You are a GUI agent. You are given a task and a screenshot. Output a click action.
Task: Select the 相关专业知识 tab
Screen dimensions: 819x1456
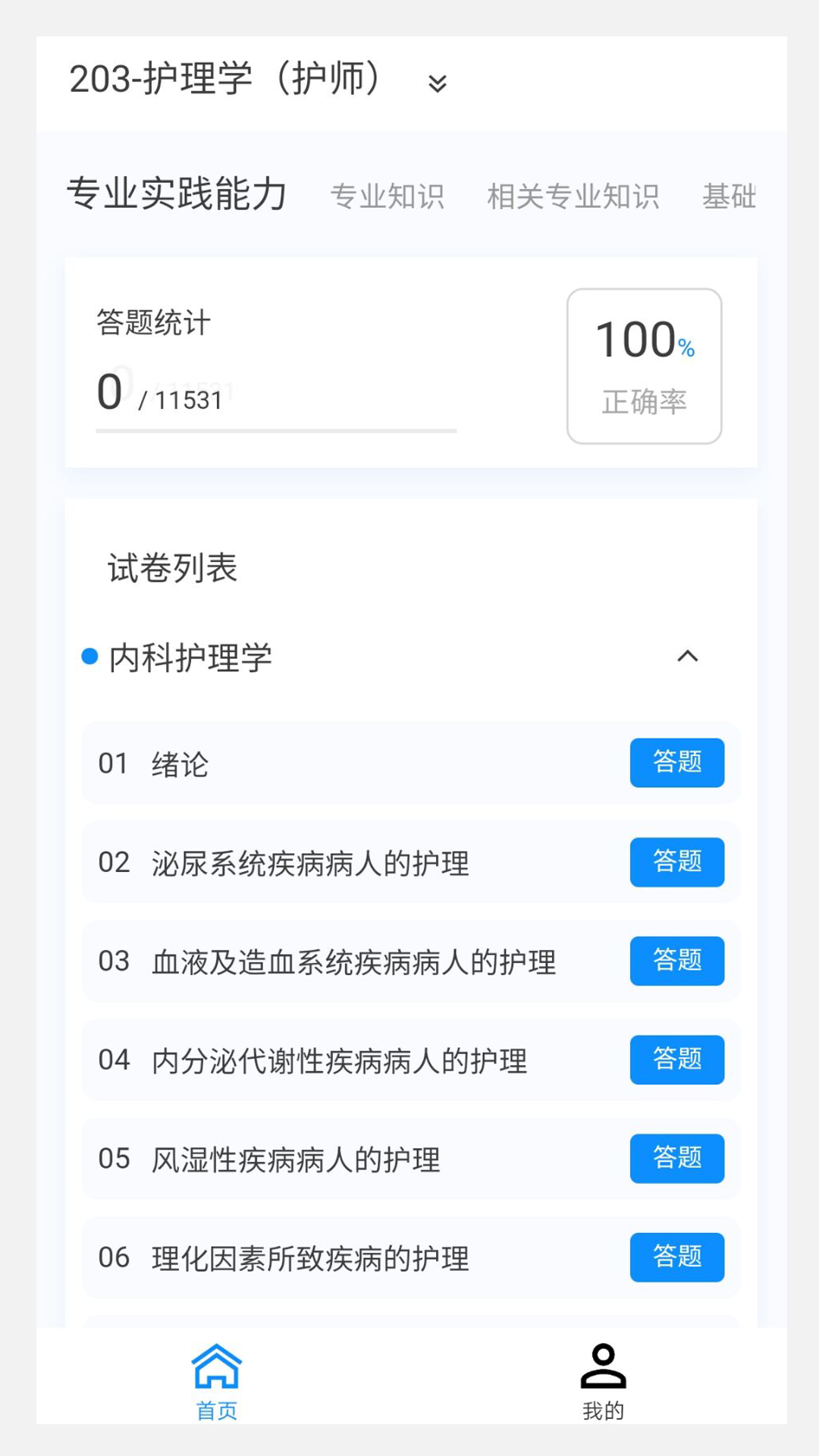(x=574, y=196)
